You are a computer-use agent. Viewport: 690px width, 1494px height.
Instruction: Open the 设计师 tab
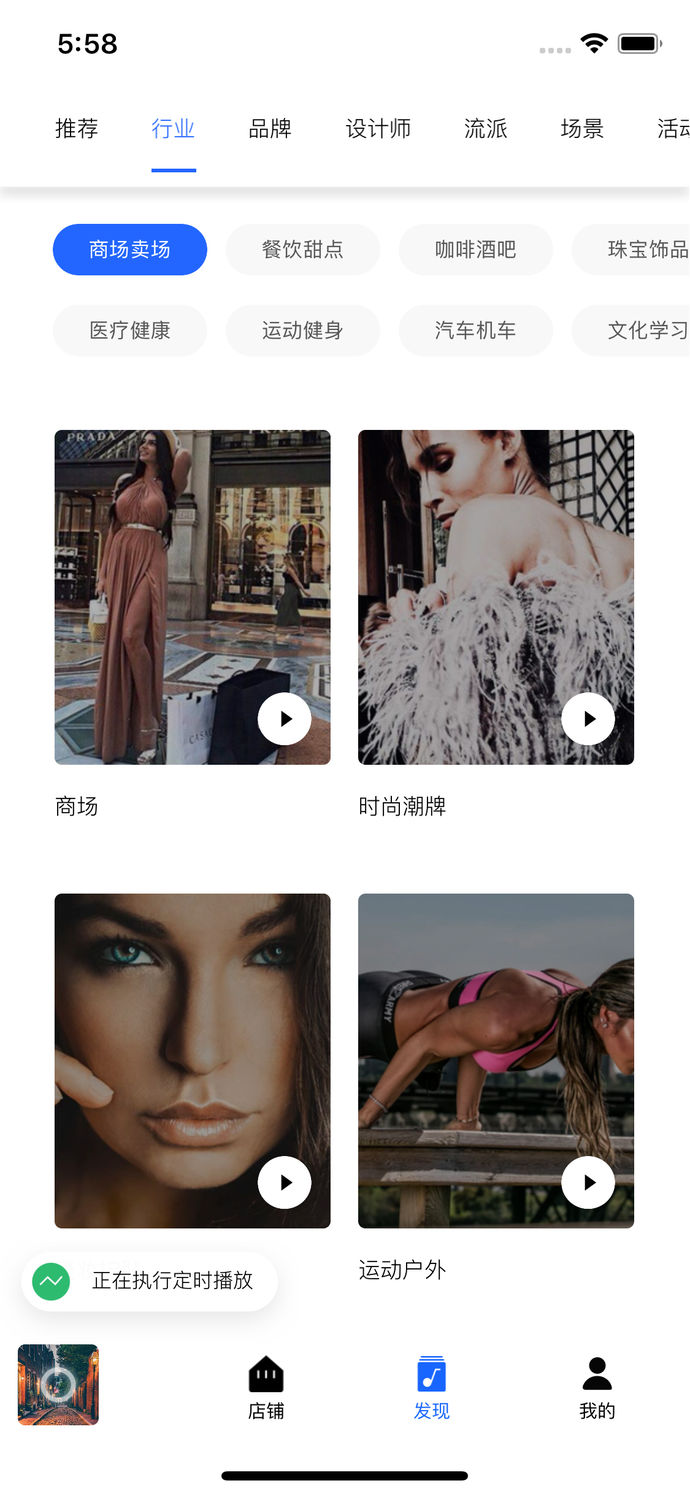click(378, 129)
